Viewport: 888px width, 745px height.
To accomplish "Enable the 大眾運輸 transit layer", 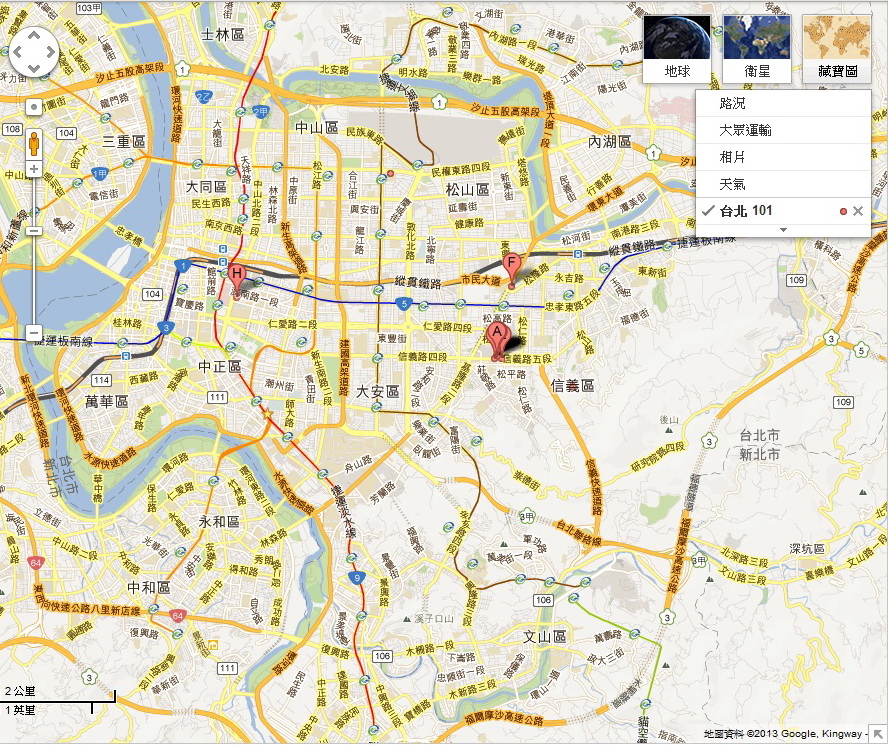I will pos(745,131).
